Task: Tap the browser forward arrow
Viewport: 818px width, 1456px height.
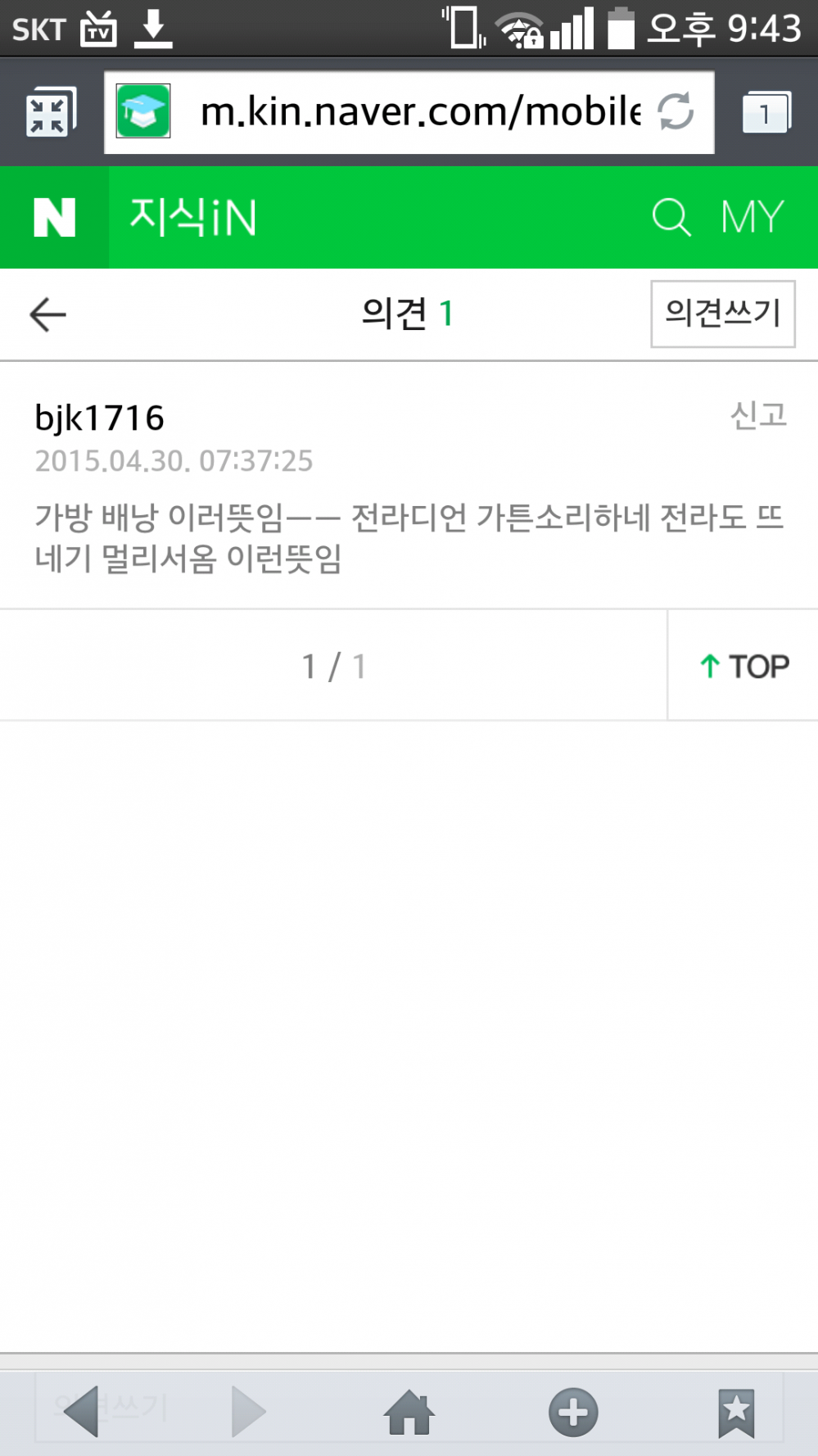Action: [x=247, y=1411]
